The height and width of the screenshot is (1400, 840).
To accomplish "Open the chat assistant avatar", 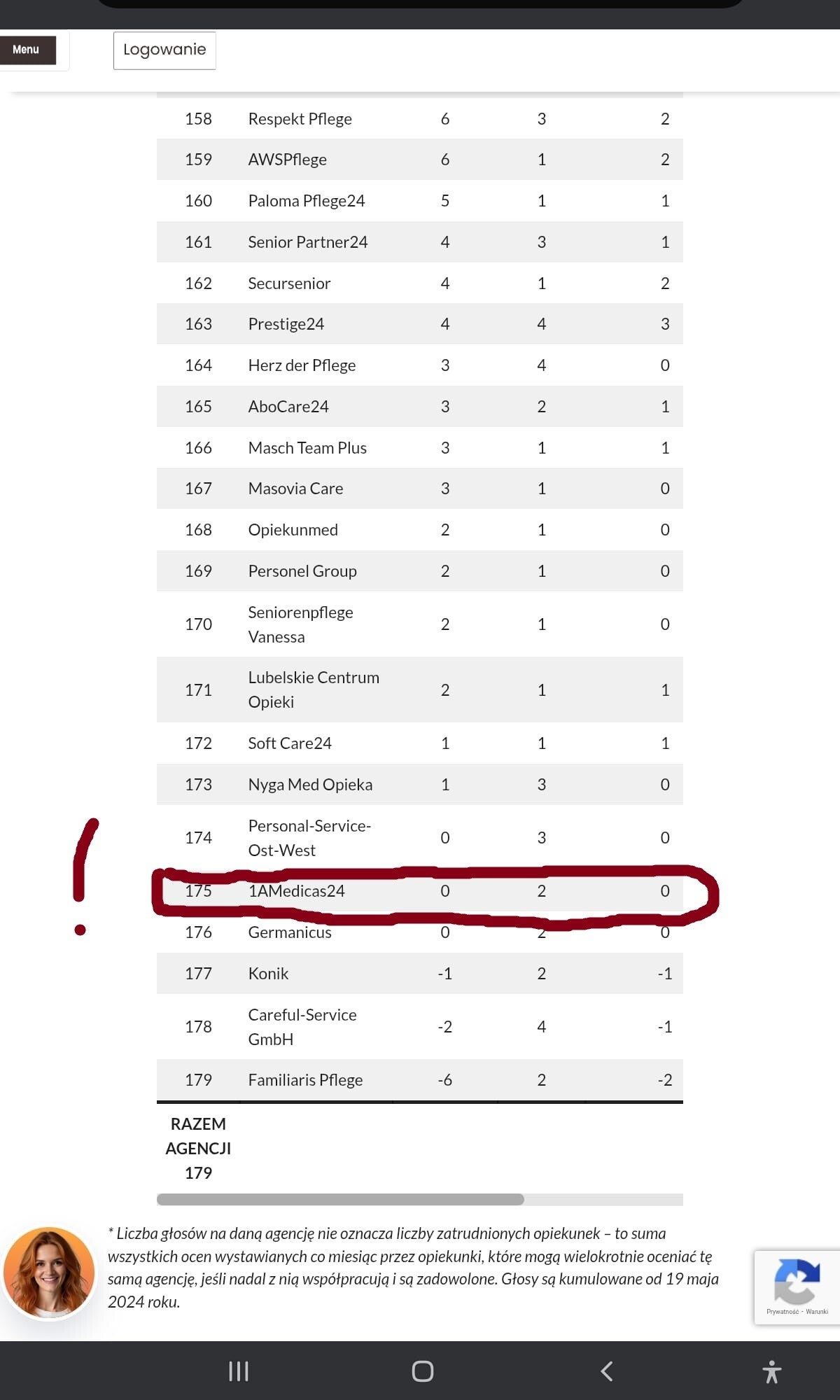I will tap(49, 1272).
